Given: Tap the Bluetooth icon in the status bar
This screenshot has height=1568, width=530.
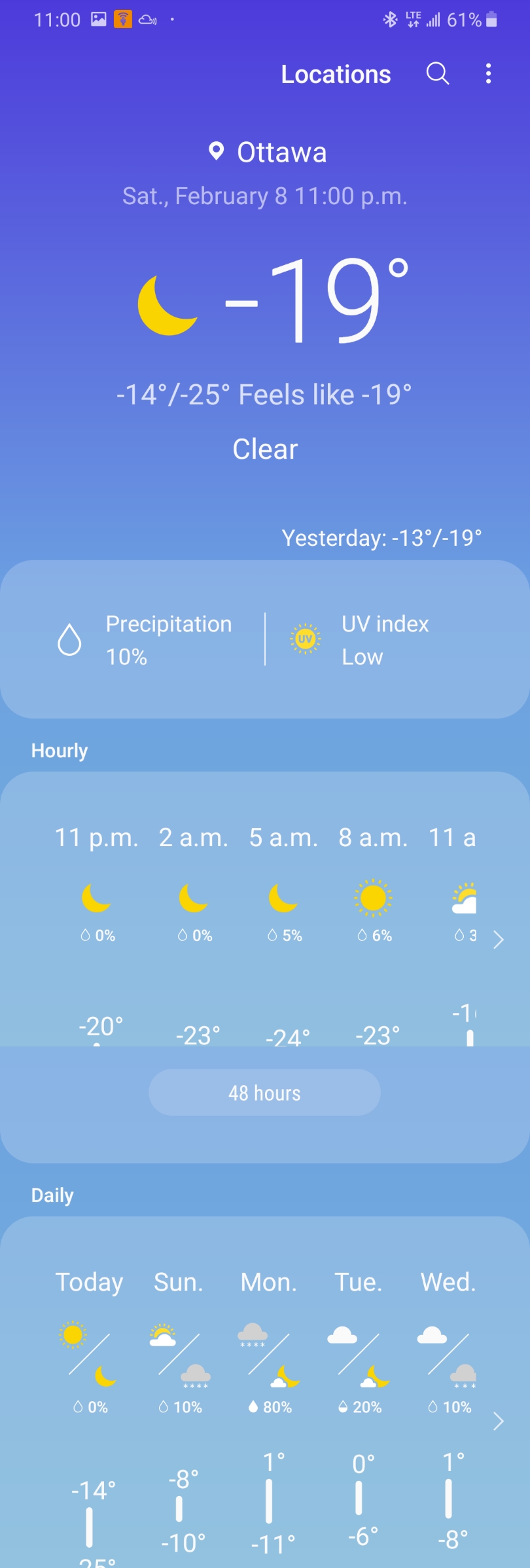Looking at the screenshot, I should (x=389, y=20).
